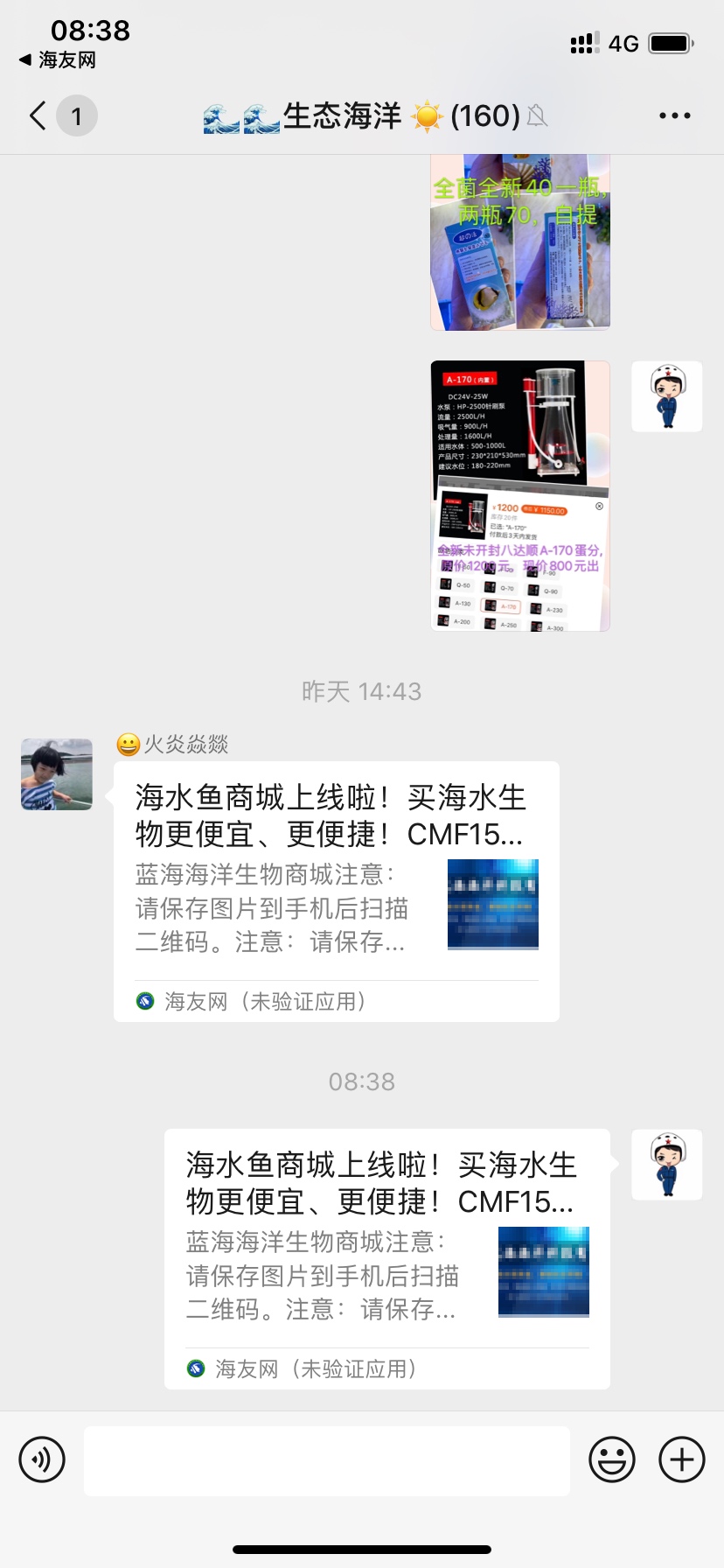The image size is (724, 1568).
Task: Open the group chat overflow menu
Action: [x=674, y=115]
